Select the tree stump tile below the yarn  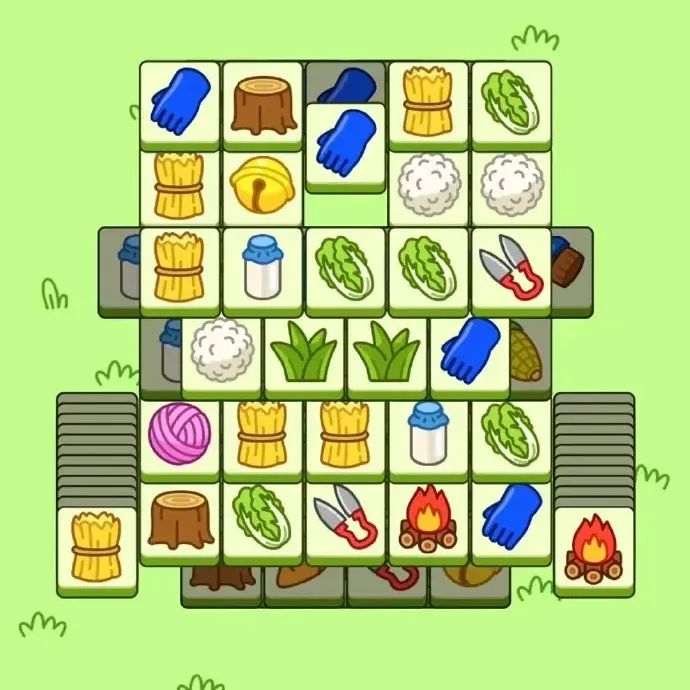point(180,518)
